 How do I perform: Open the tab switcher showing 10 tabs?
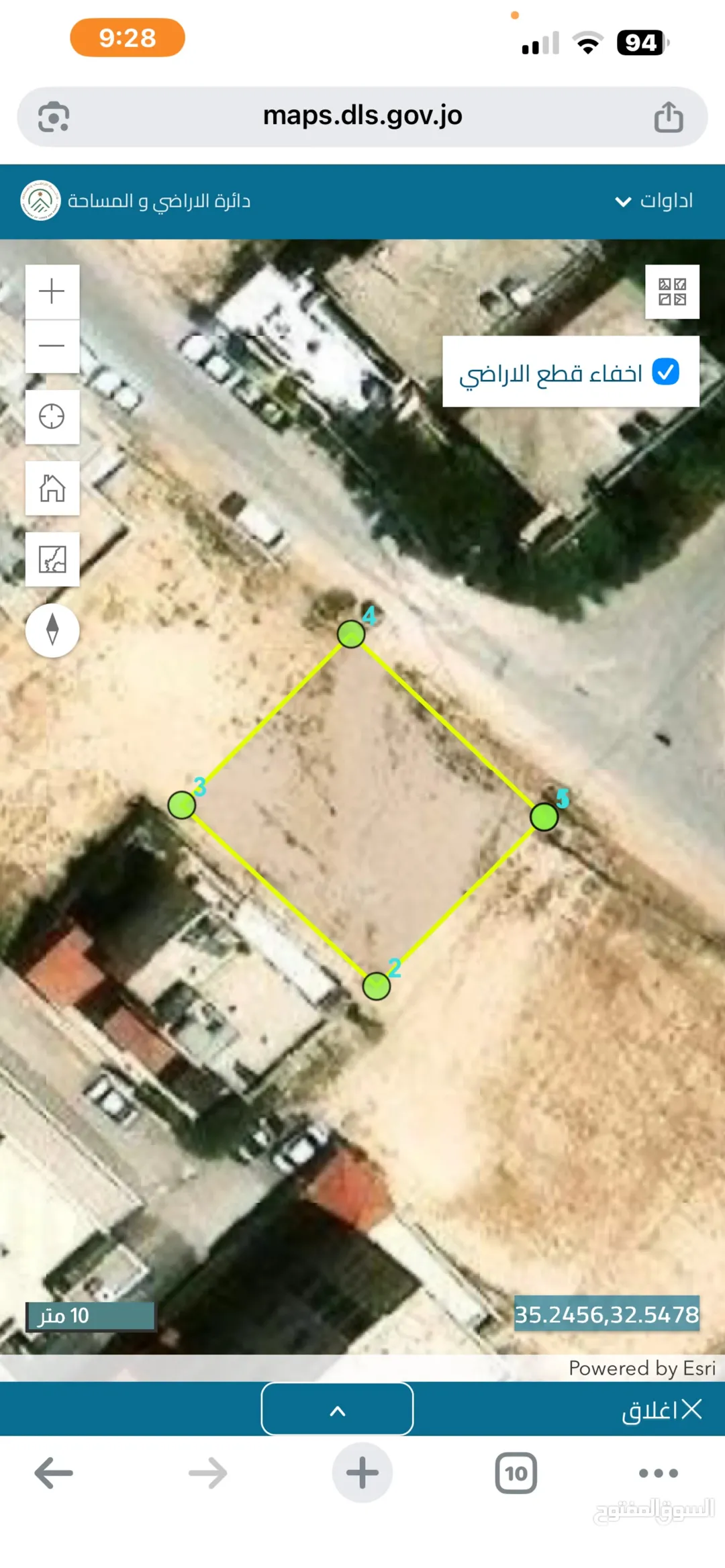click(x=516, y=1473)
